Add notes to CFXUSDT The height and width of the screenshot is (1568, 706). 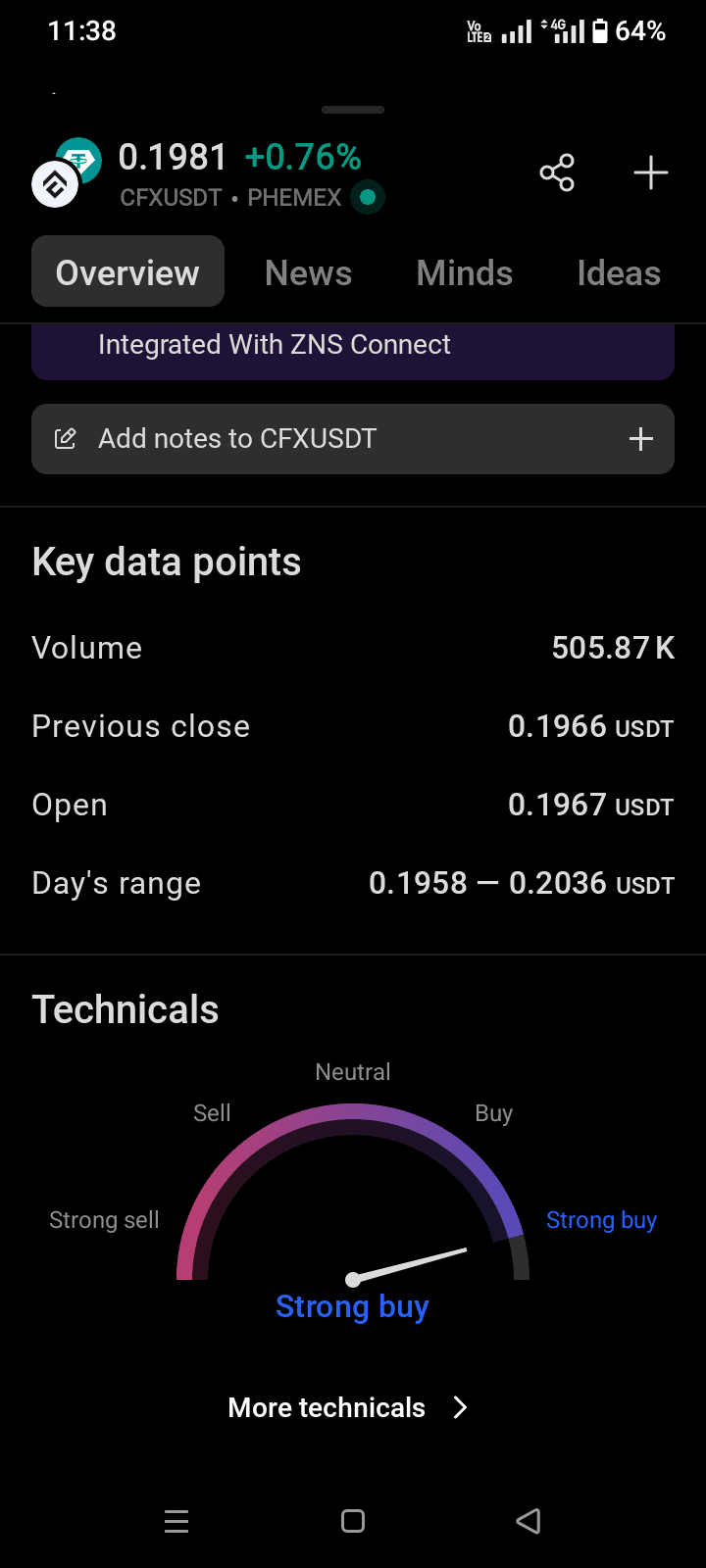[x=353, y=439]
